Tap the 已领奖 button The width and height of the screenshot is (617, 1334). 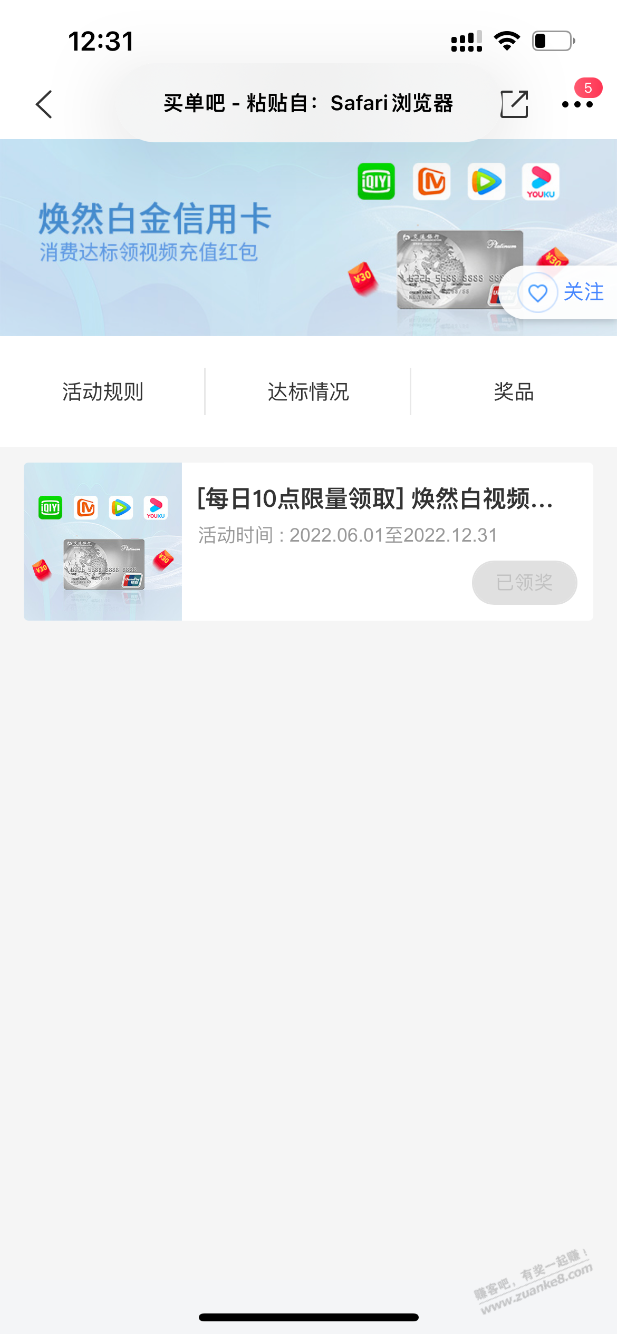coord(524,582)
